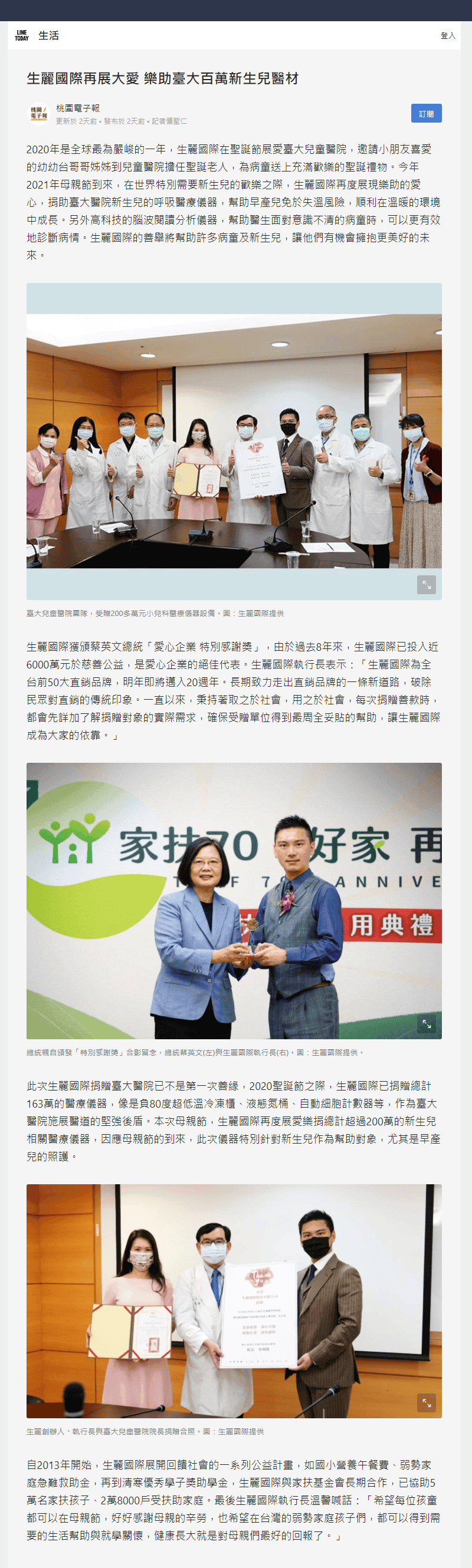The width and height of the screenshot is (472, 1568).
Task: Open the 生活 category
Action: pos(49,36)
